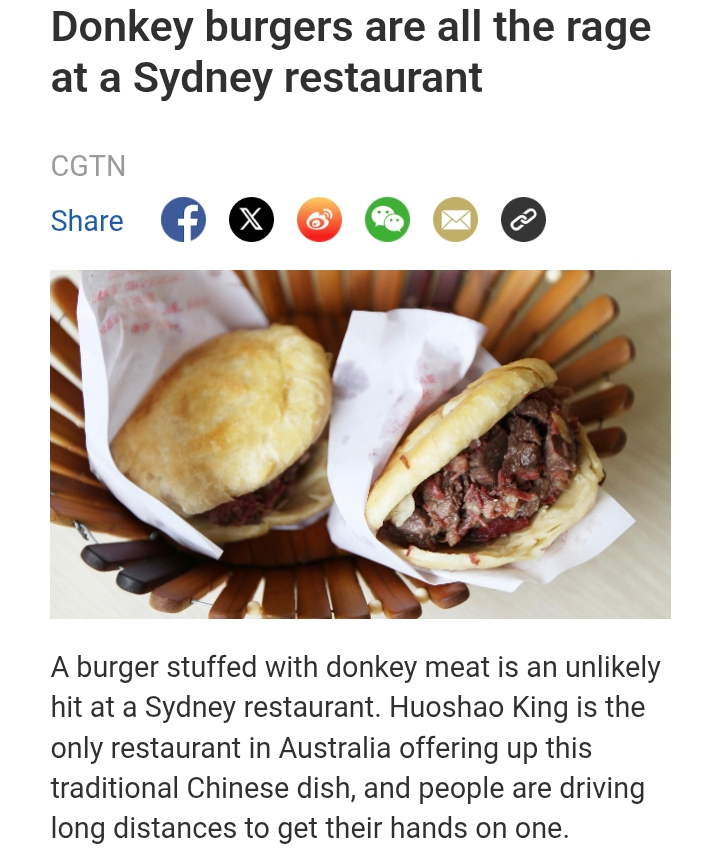The width and height of the screenshot is (720, 868).
Task: Share the article to Weibo
Action: click(319, 219)
